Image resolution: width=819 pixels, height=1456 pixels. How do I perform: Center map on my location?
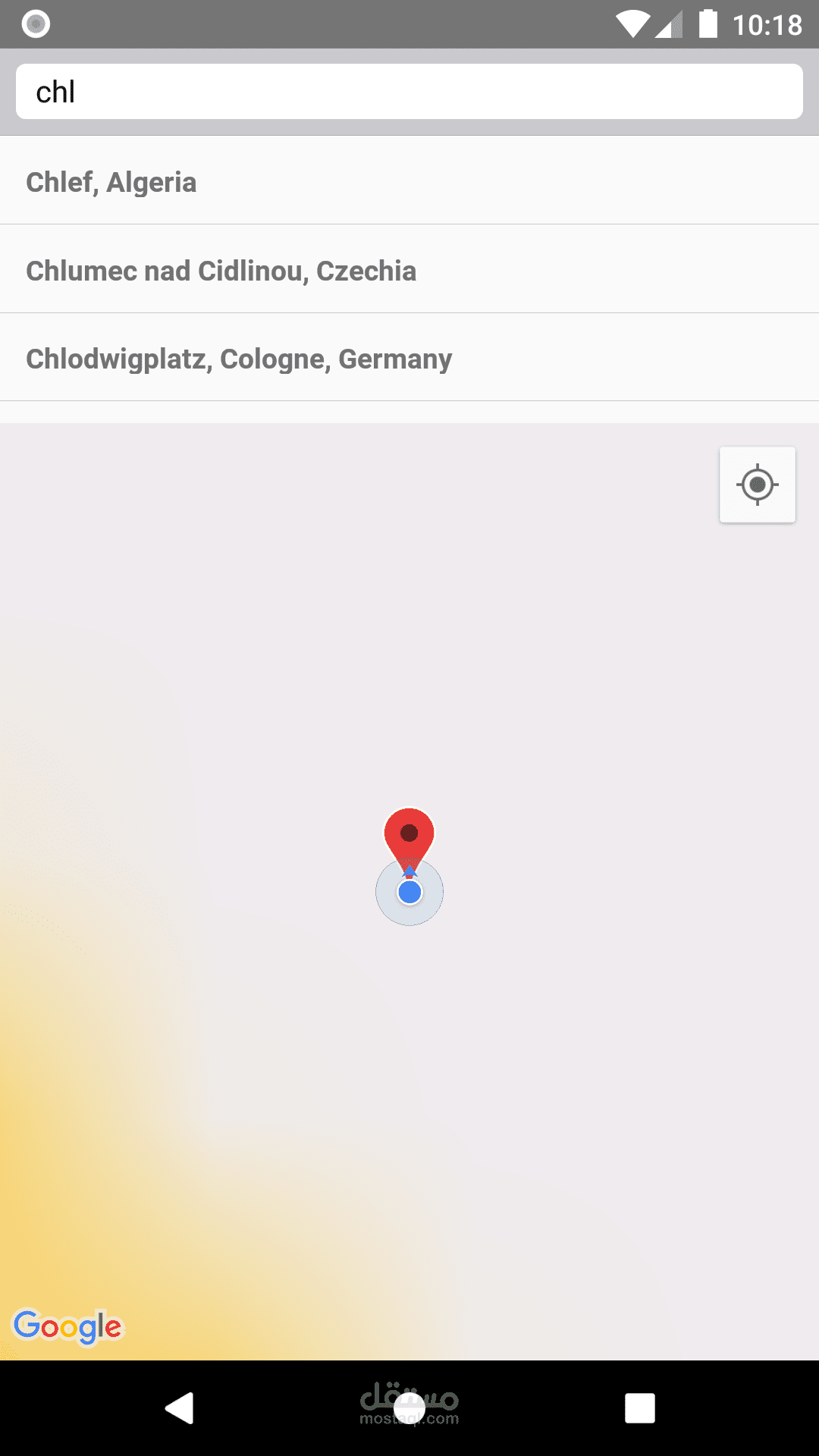pyautogui.click(x=757, y=485)
